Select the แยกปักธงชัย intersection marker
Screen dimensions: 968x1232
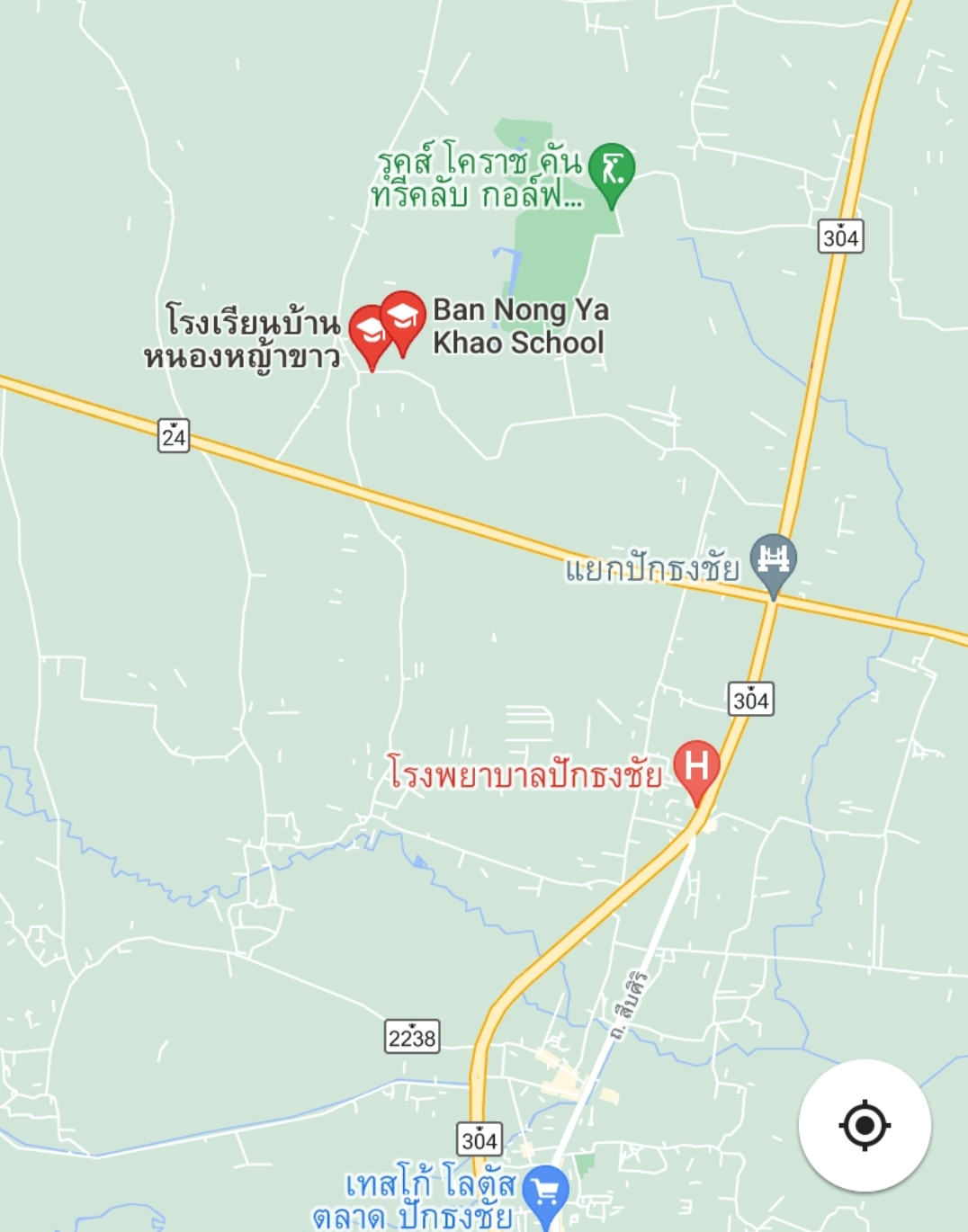click(x=773, y=560)
